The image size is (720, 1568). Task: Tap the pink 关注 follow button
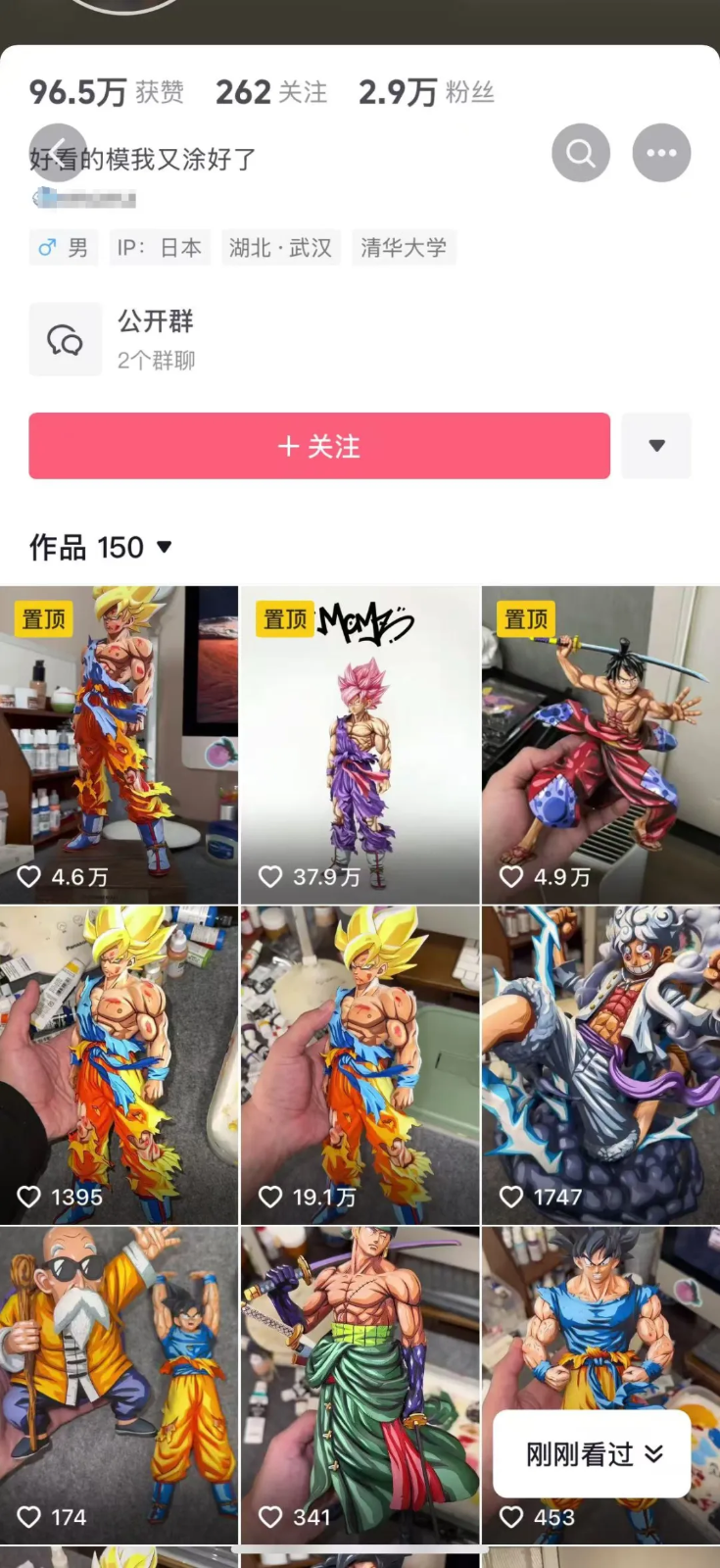(319, 446)
